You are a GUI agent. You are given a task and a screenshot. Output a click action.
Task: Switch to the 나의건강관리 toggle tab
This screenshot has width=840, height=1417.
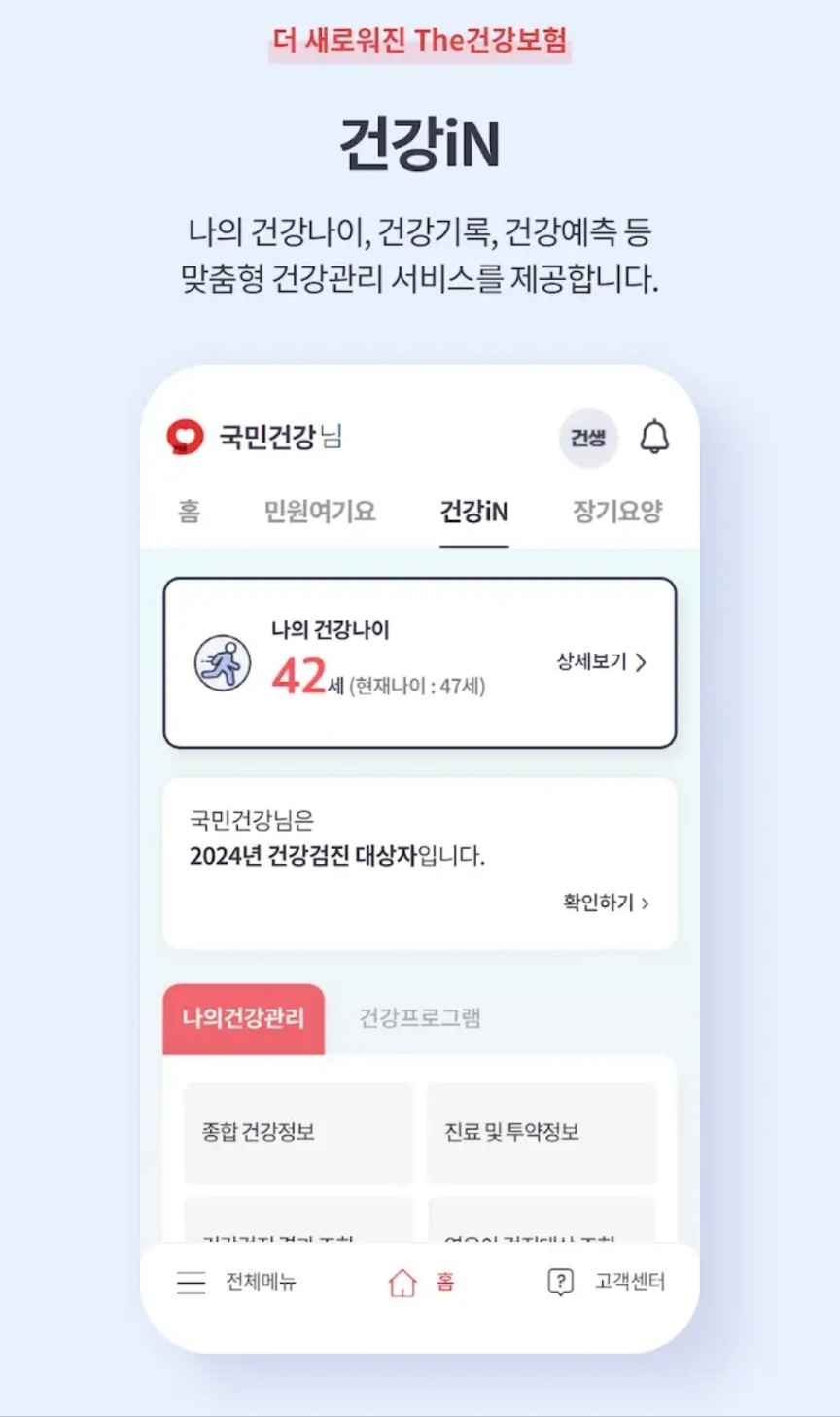(x=242, y=1018)
